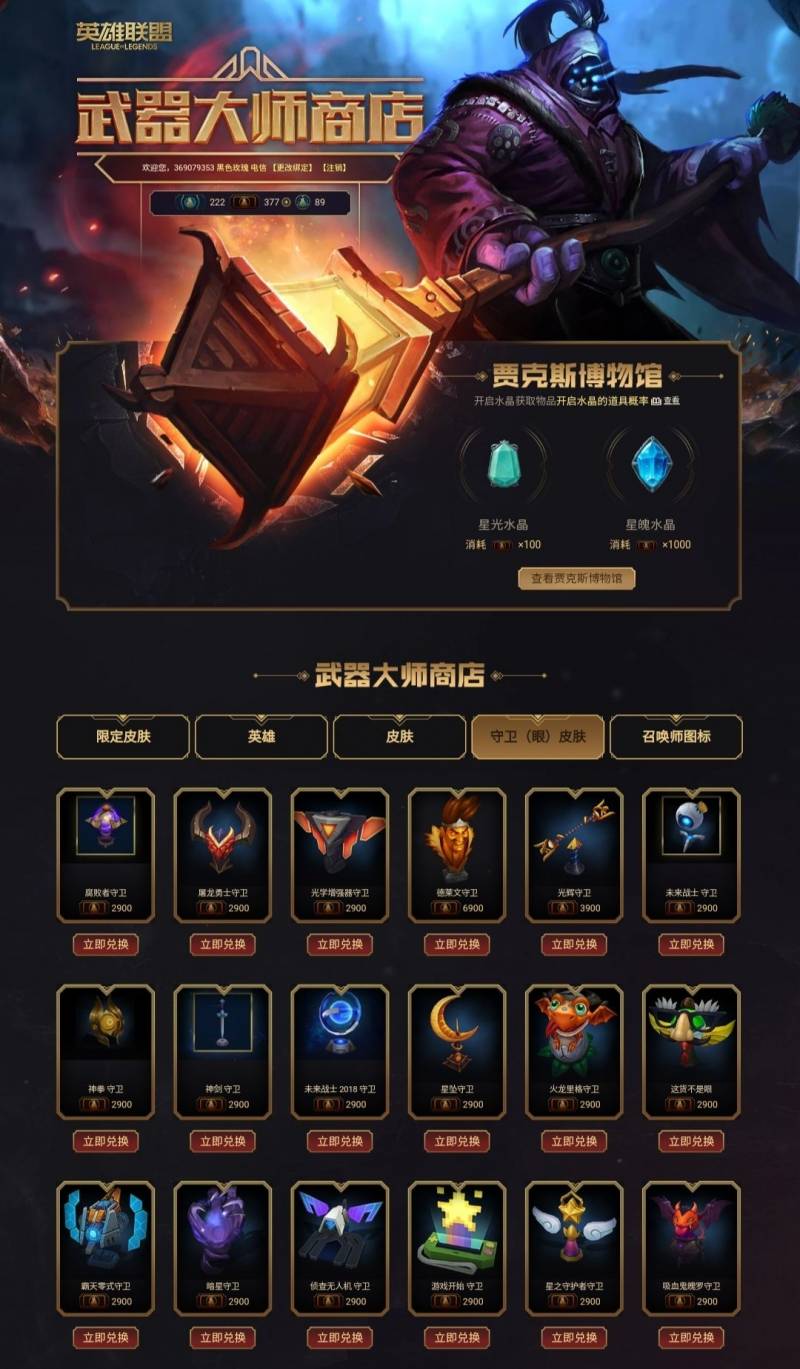
Task: Open the 查看贾克斯博物馆 button
Action: pos(577,578)
